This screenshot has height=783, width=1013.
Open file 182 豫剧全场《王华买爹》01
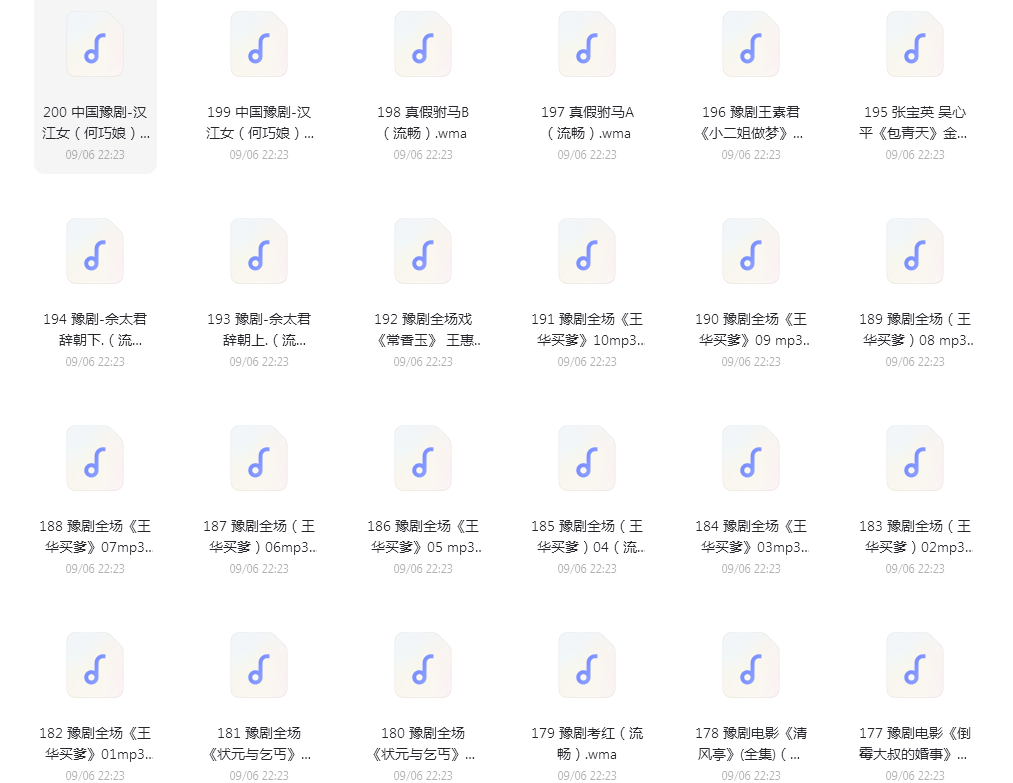(x=95, y=666)
